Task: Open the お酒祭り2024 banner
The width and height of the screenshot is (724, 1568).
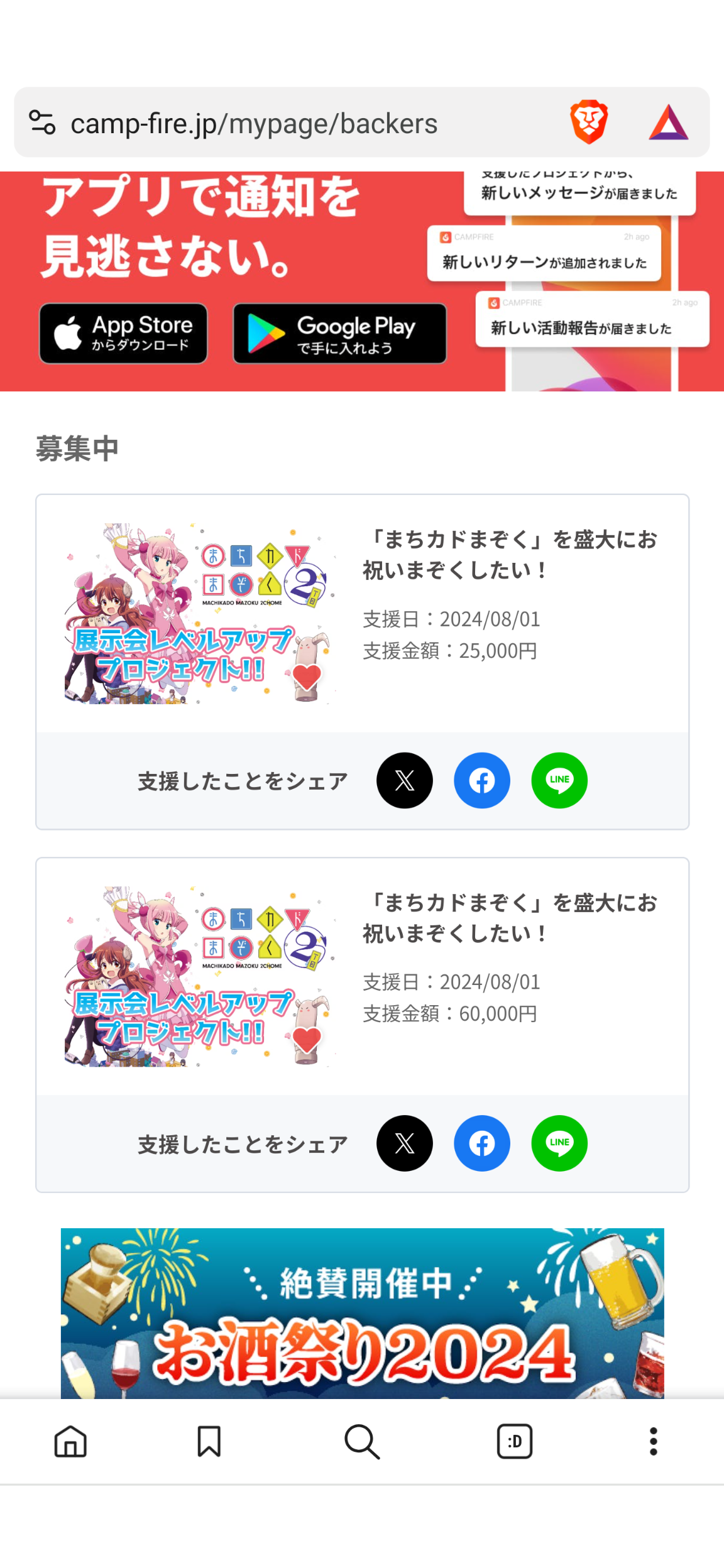Action: point(363,1314)
